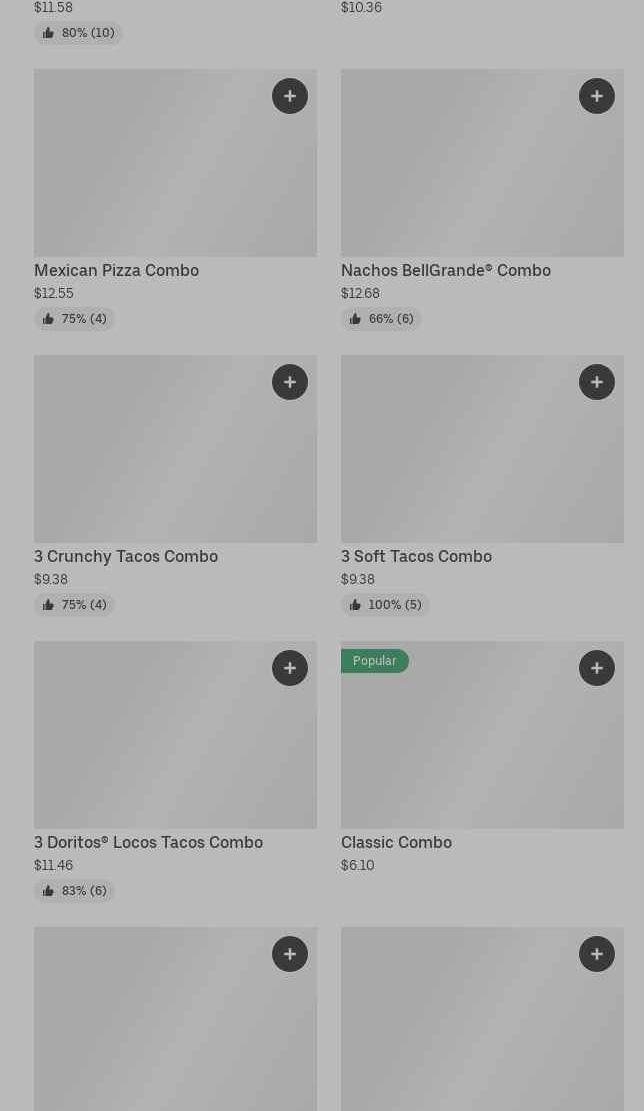644x1111 pixels.
Task: Add Classic Combo to cart
Action: [597, 668]
